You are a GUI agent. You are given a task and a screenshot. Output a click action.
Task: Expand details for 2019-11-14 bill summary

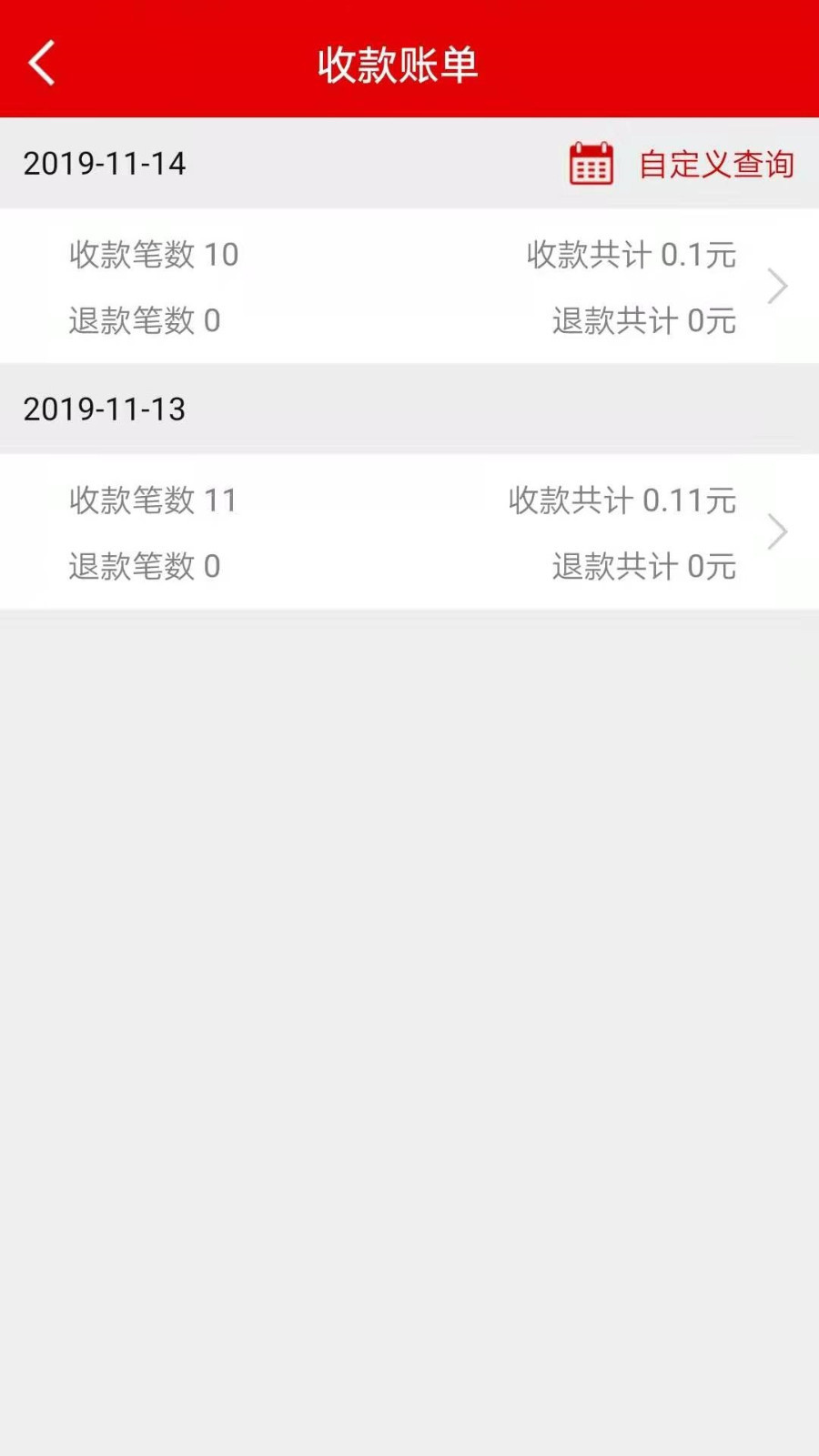coord(778,286)
